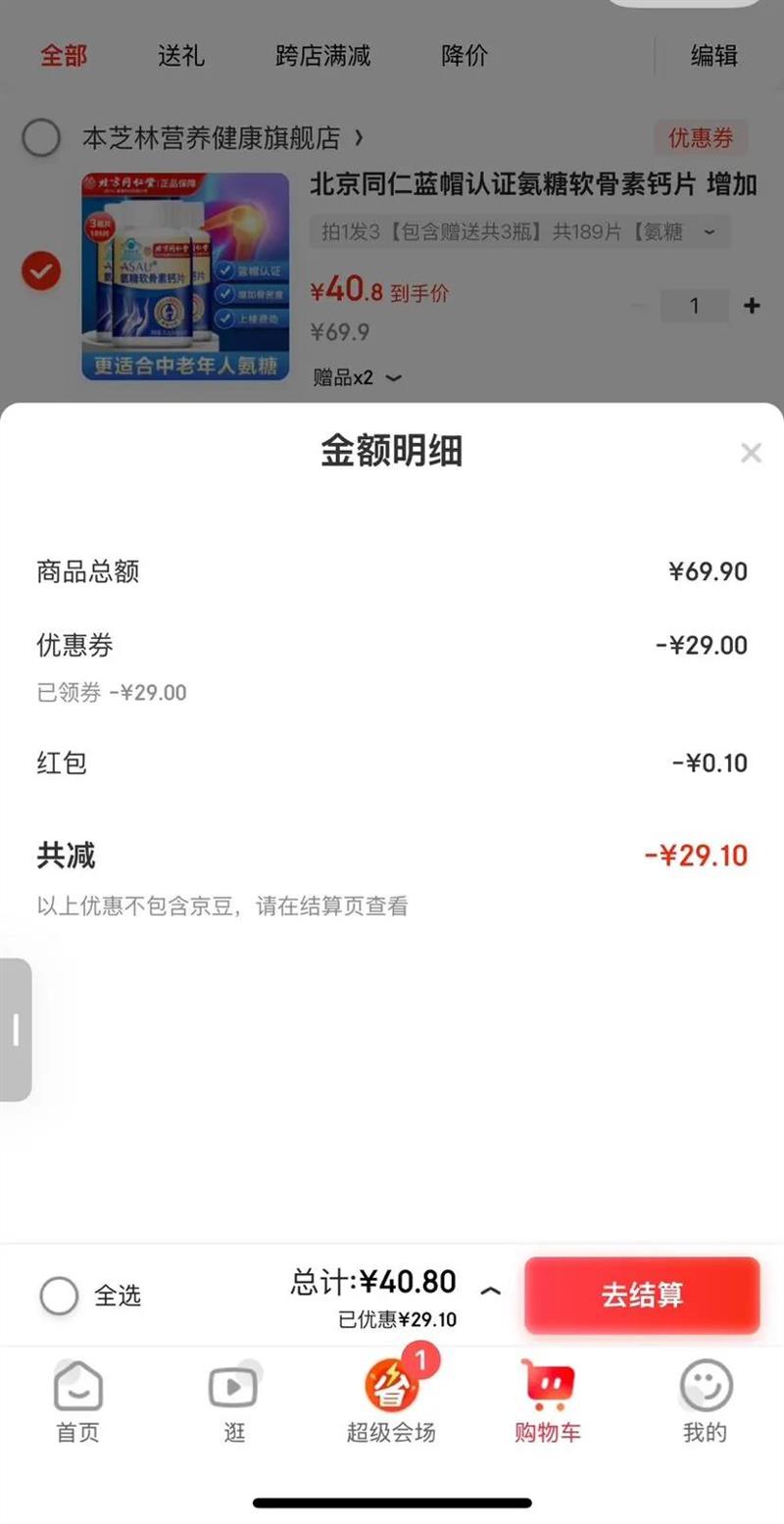Open the 超级会场 tab
Screen dimensions: 784x1524
pyautogui.click(x=390, y=1402)
